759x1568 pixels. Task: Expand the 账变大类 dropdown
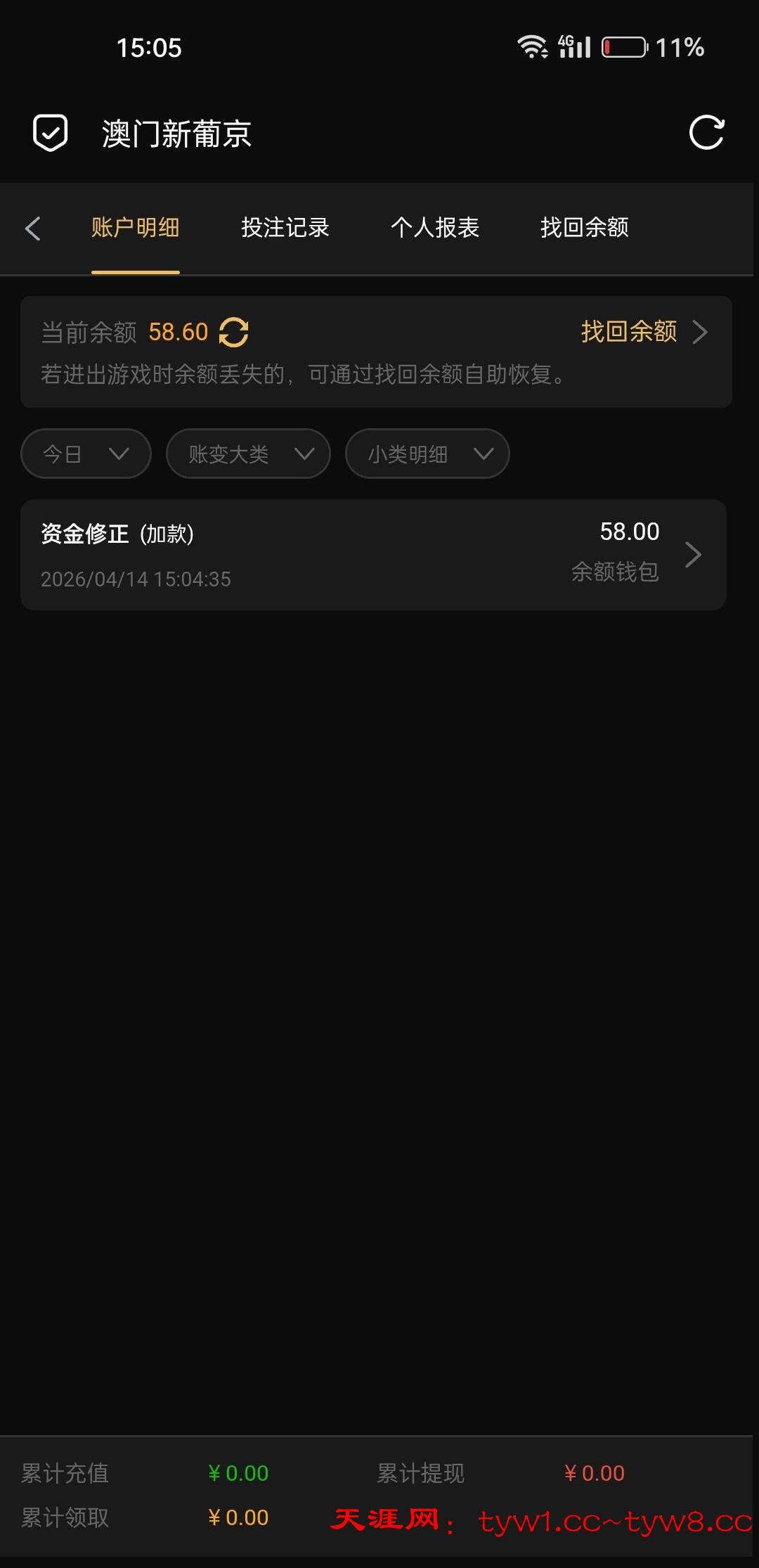click(x=248, y=454)
